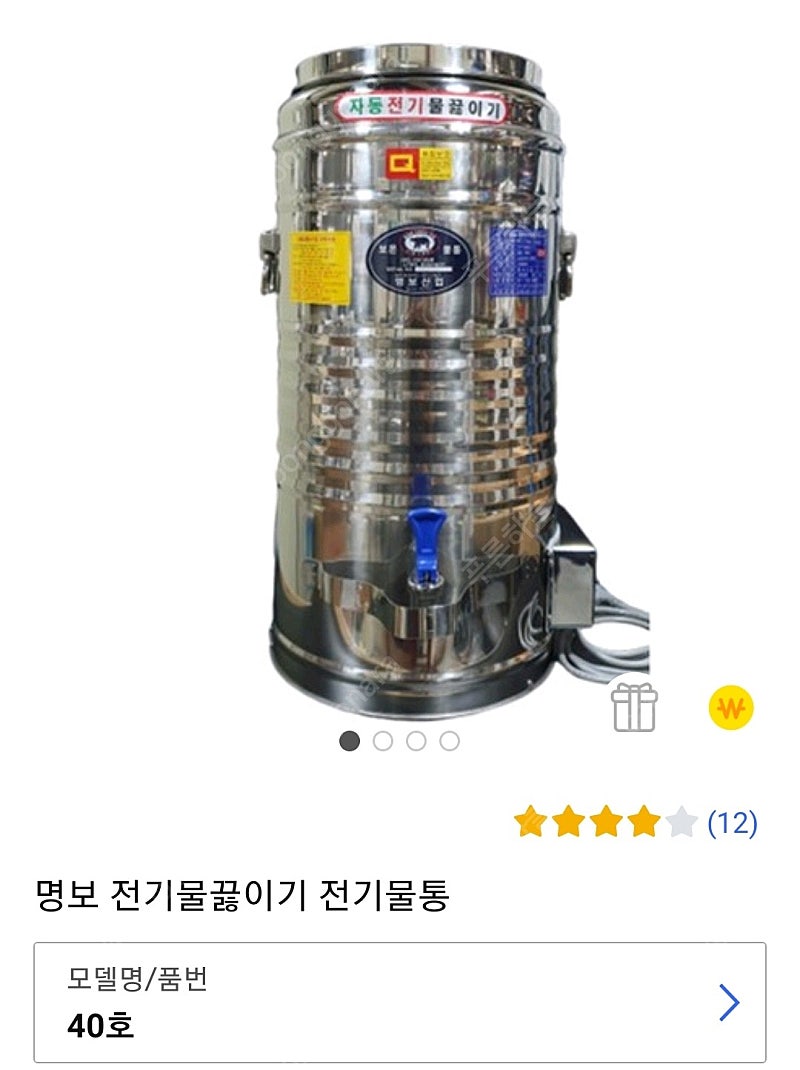The image size is (800, 1070).
Task: Jump to the second image indicator dot
Action: pyautogui.click(x=383, y=741)
